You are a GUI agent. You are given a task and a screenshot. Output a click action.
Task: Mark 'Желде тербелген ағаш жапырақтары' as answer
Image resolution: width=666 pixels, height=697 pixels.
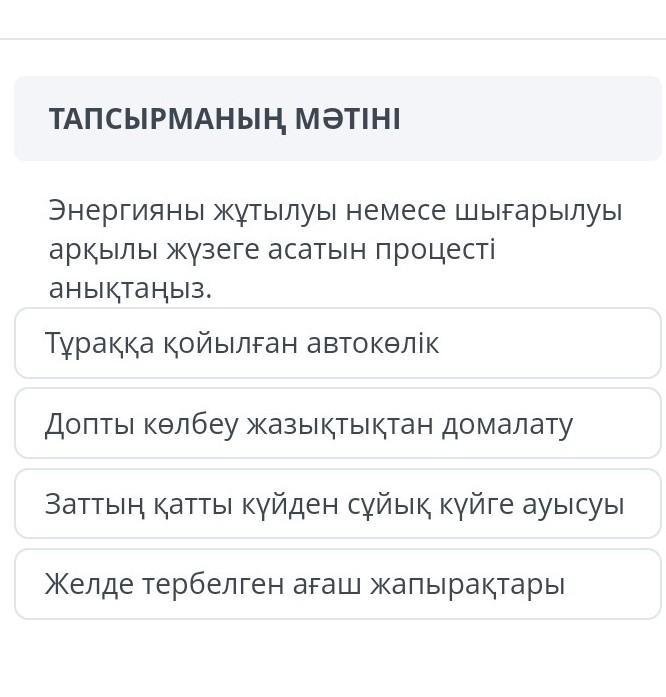pyautogui.click(x=338, y=584)
